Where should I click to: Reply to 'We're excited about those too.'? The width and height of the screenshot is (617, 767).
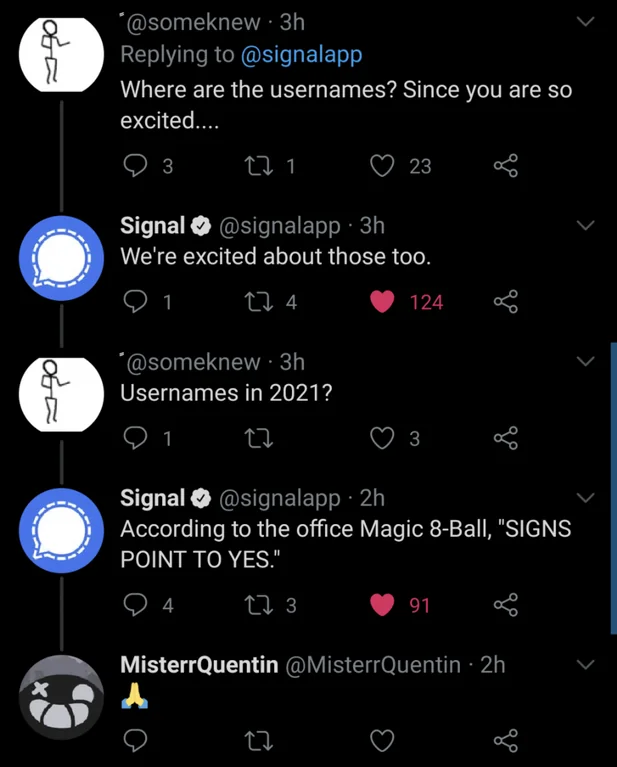click(x=134, y=302)
